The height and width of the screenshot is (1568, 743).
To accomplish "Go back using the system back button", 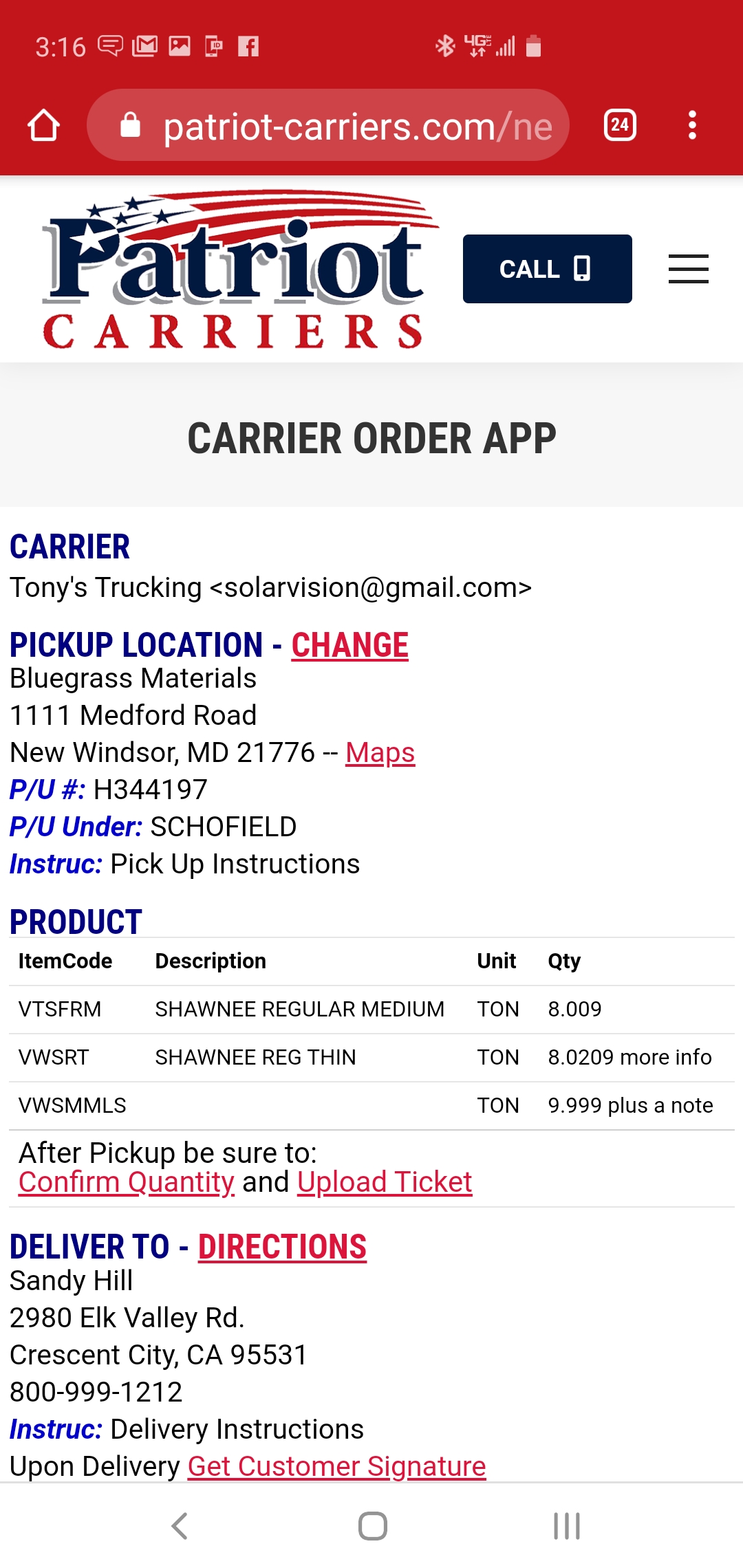I will click(180, 1526).
